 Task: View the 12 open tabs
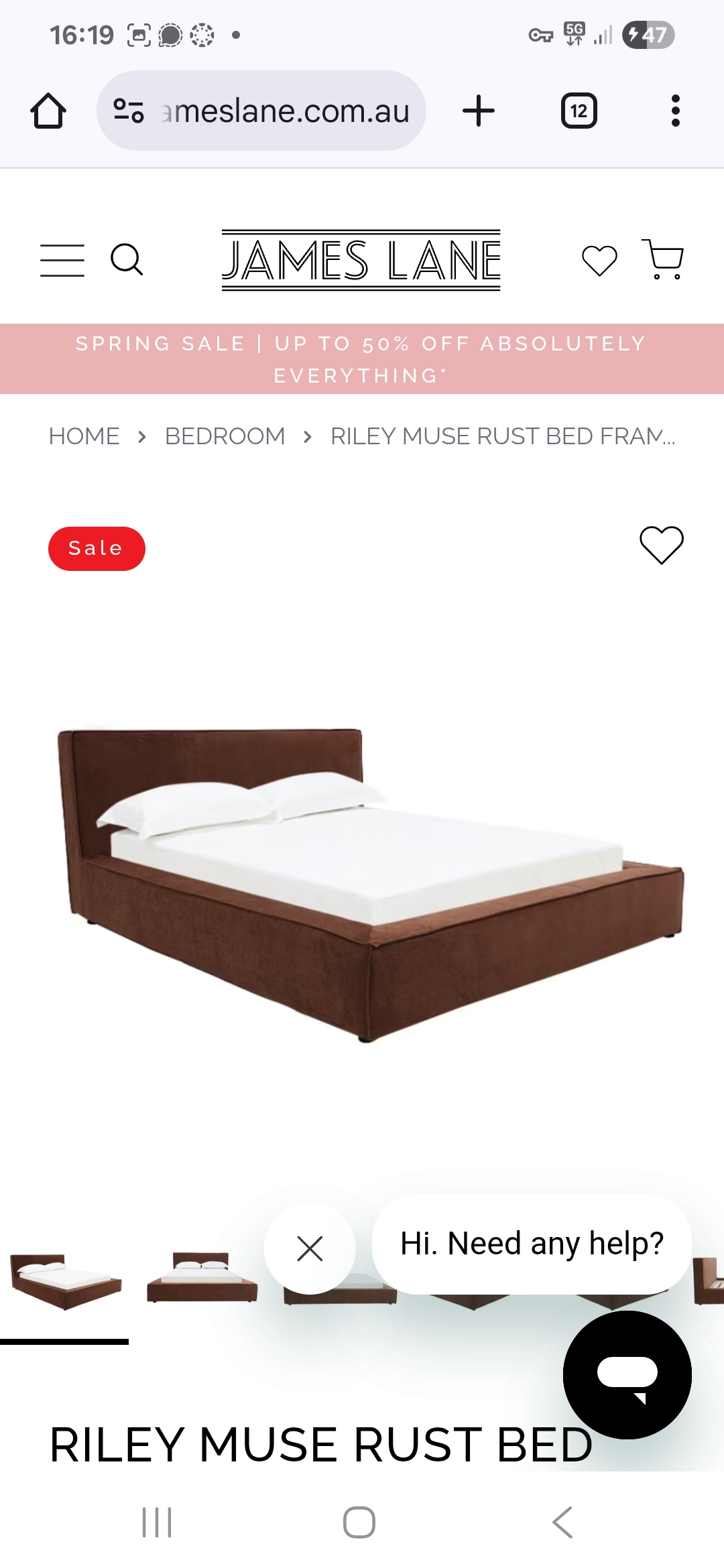[579, 111]
